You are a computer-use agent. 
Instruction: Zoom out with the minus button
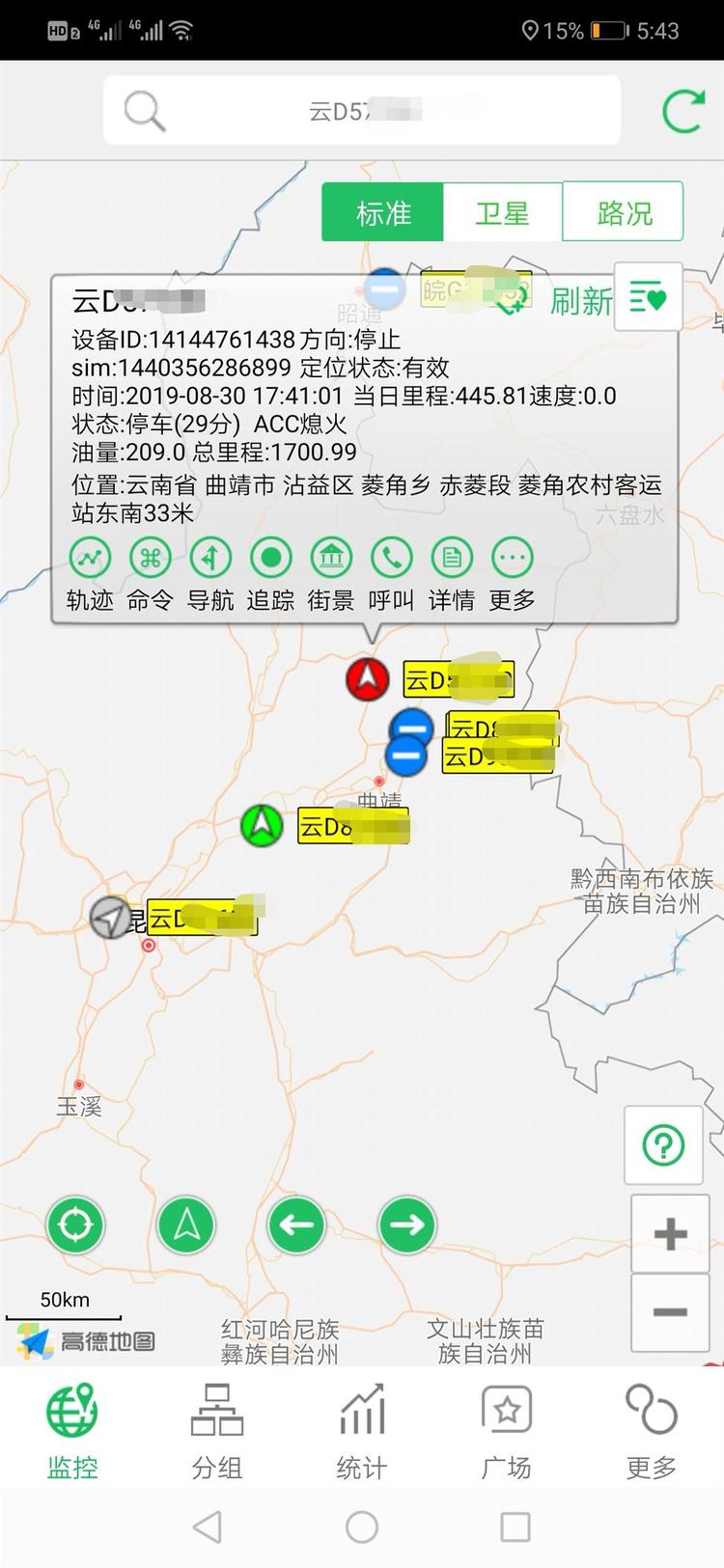pyautogui.click(x=669, y=1311)
